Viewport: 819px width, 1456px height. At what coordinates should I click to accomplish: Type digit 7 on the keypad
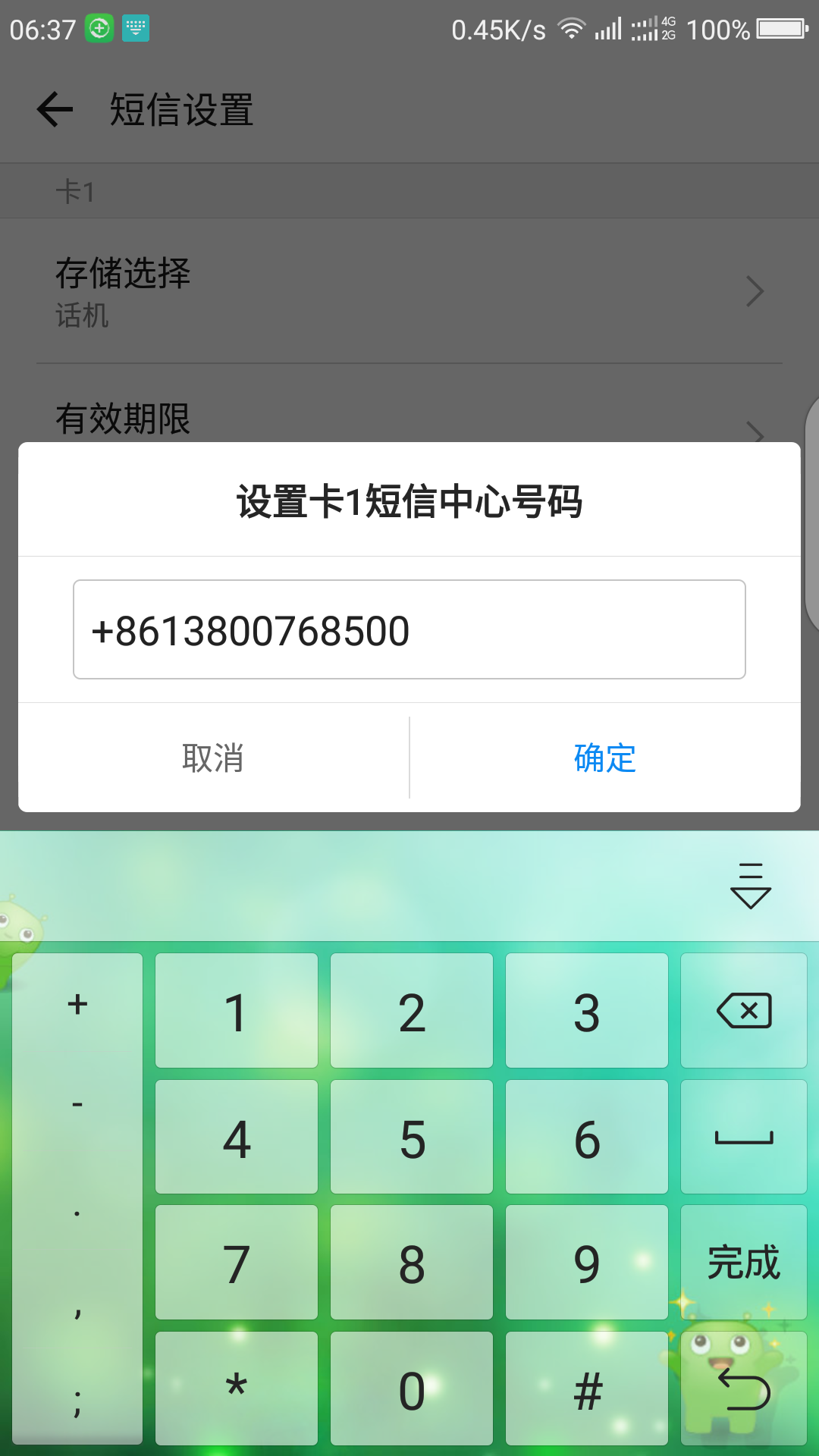pos(237,1263)
